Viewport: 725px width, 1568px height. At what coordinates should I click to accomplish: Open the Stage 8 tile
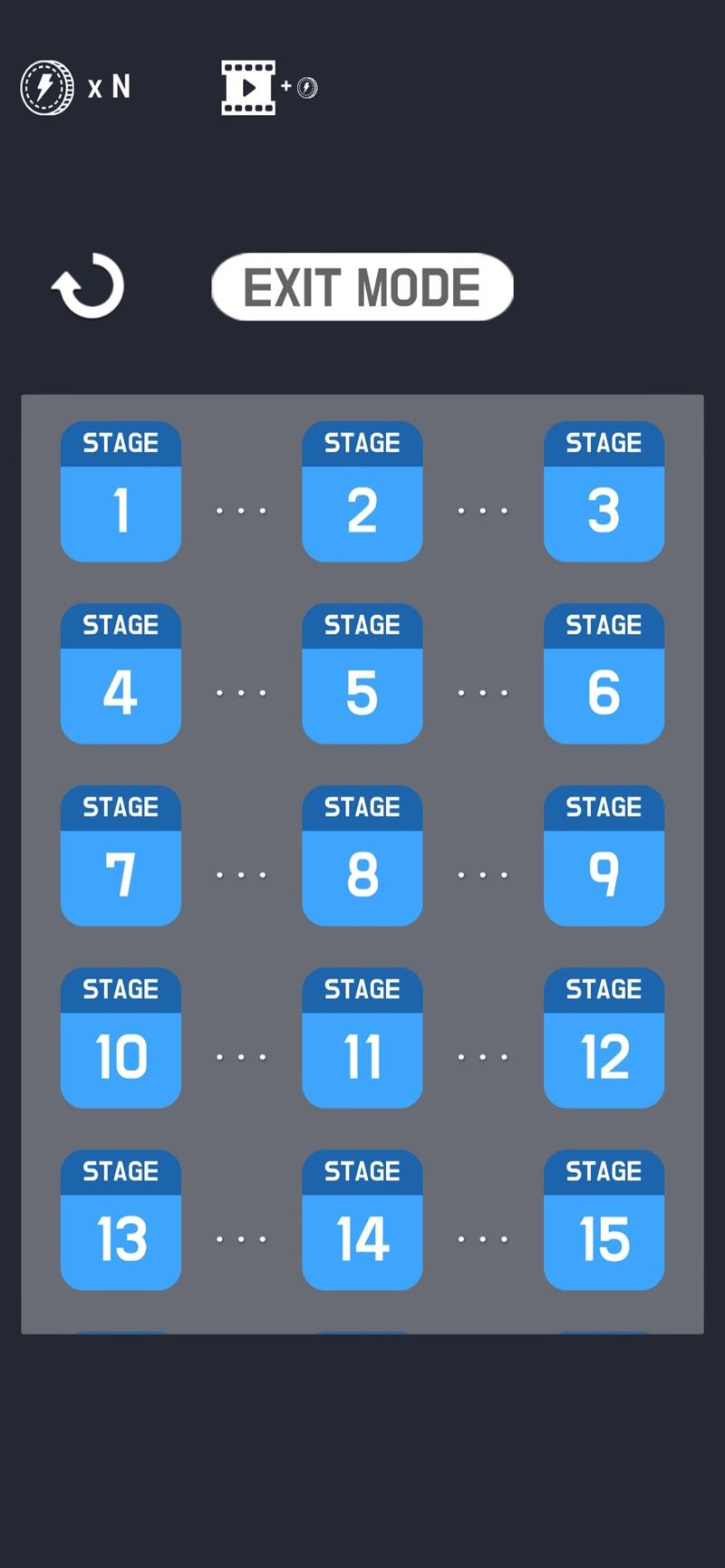[362, 856]
